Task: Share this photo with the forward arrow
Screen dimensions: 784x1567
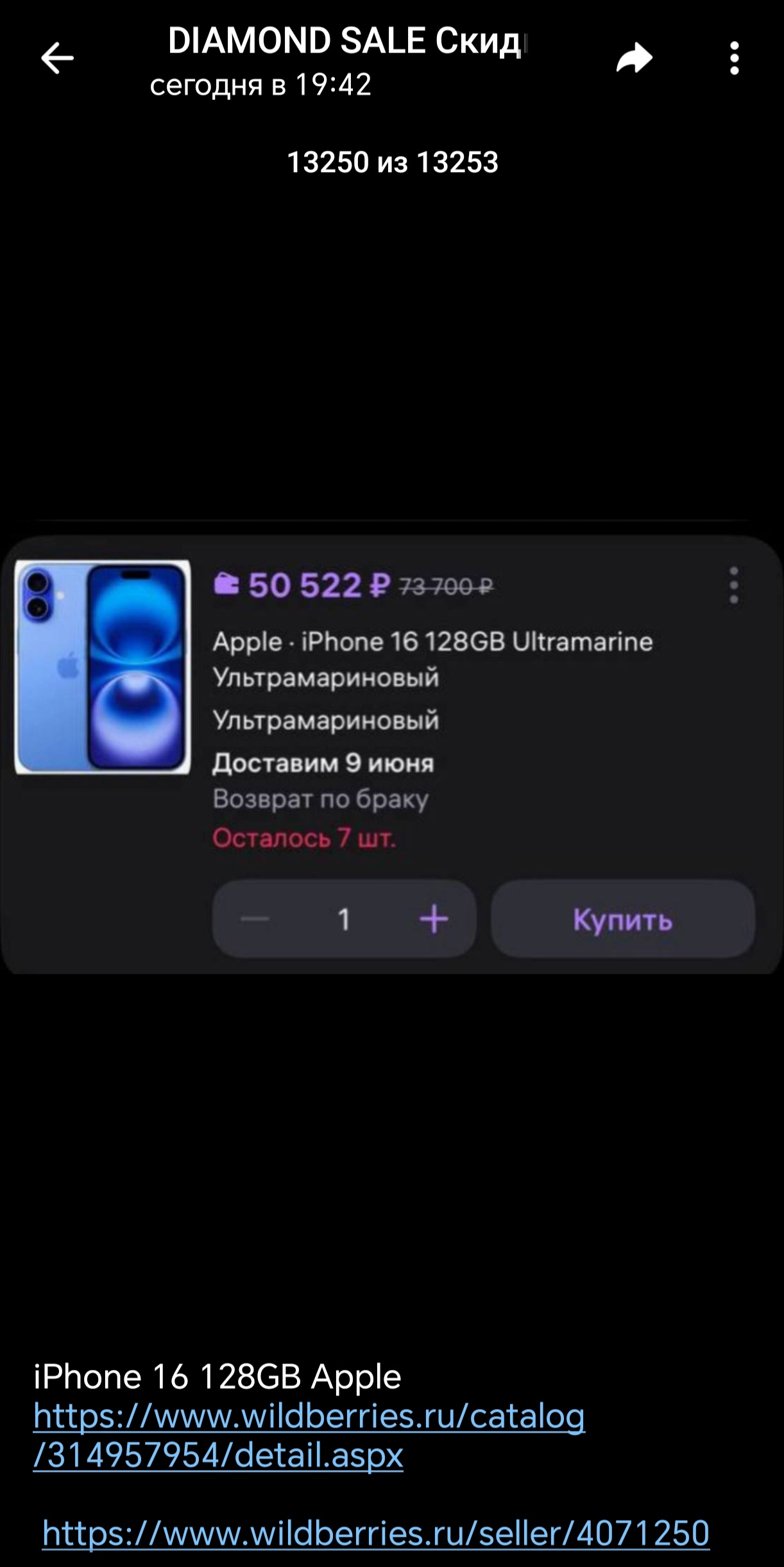Action: click(x=634, y=58)
